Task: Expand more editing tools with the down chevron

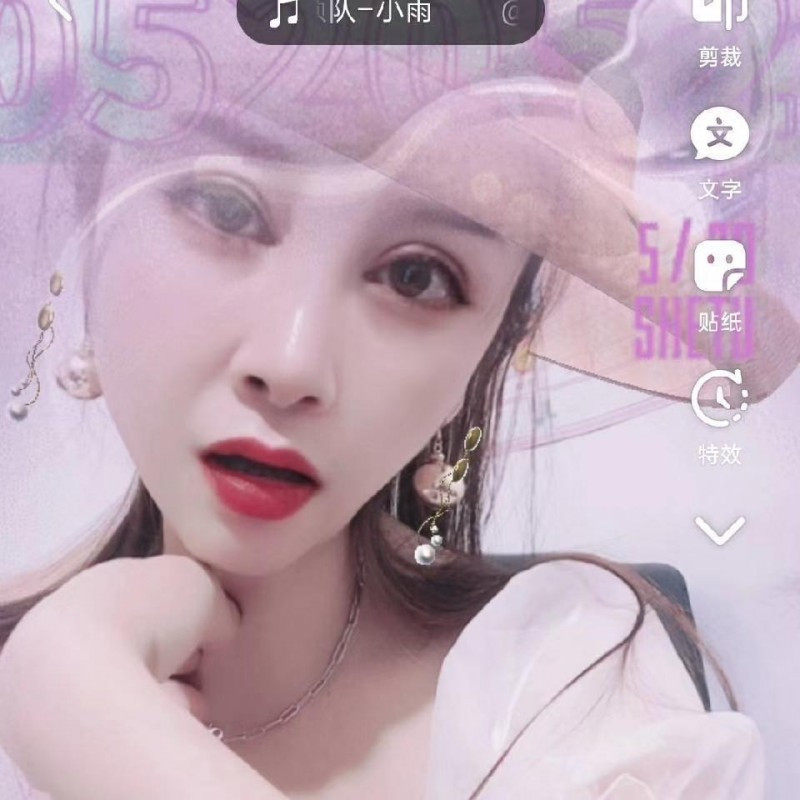Action: point(720,530)
